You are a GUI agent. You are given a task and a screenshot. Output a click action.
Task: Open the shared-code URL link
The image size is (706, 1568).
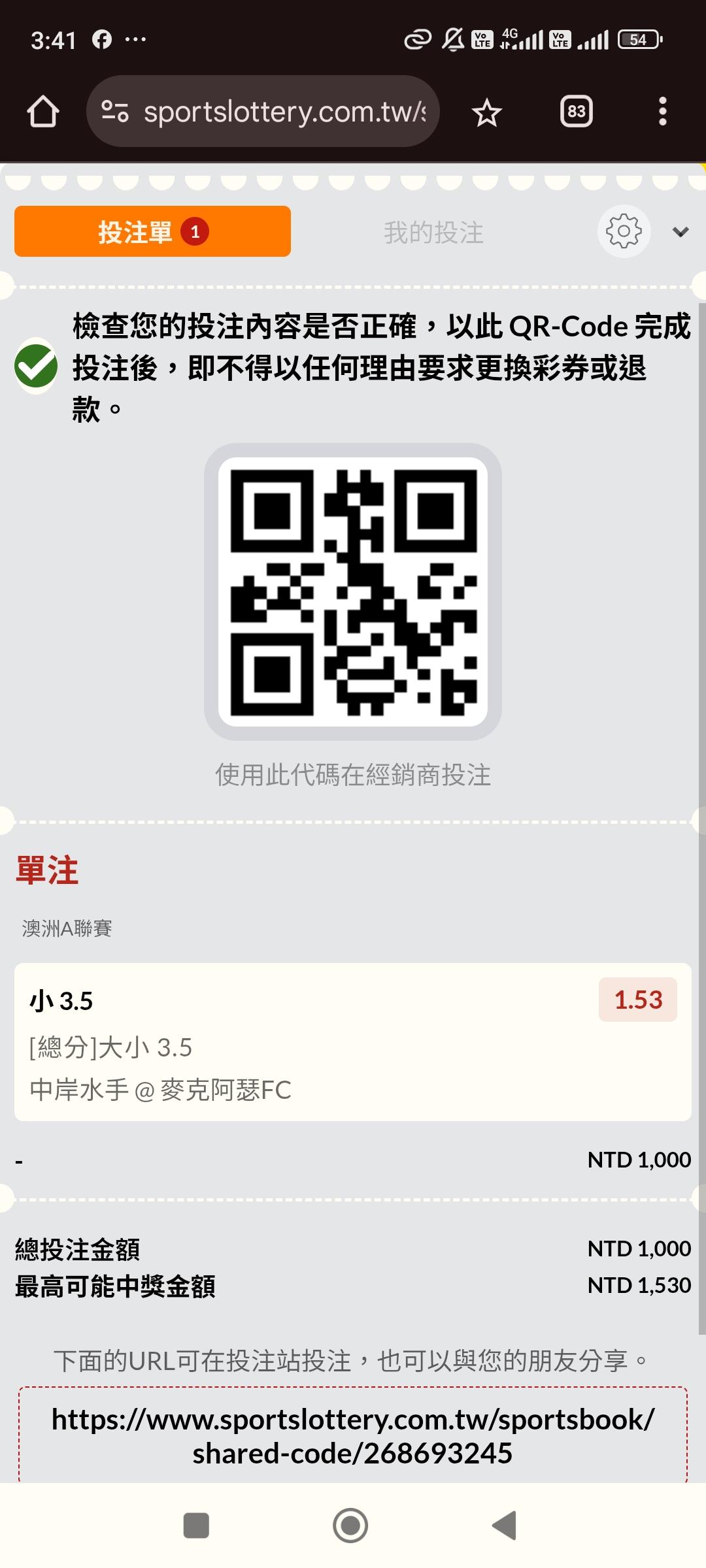[353, 1436]
